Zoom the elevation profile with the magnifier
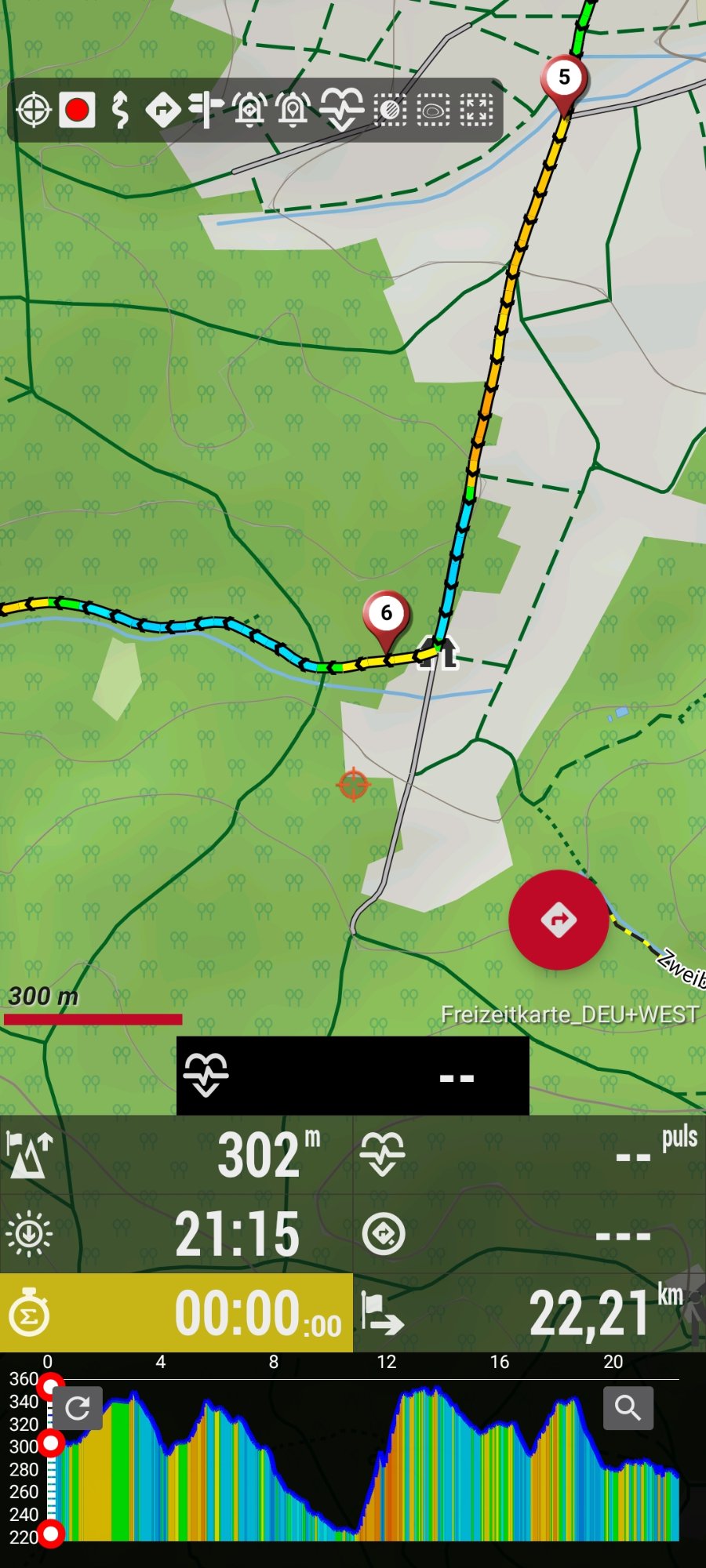706x1568 pixels. [x=628, y=1408]
